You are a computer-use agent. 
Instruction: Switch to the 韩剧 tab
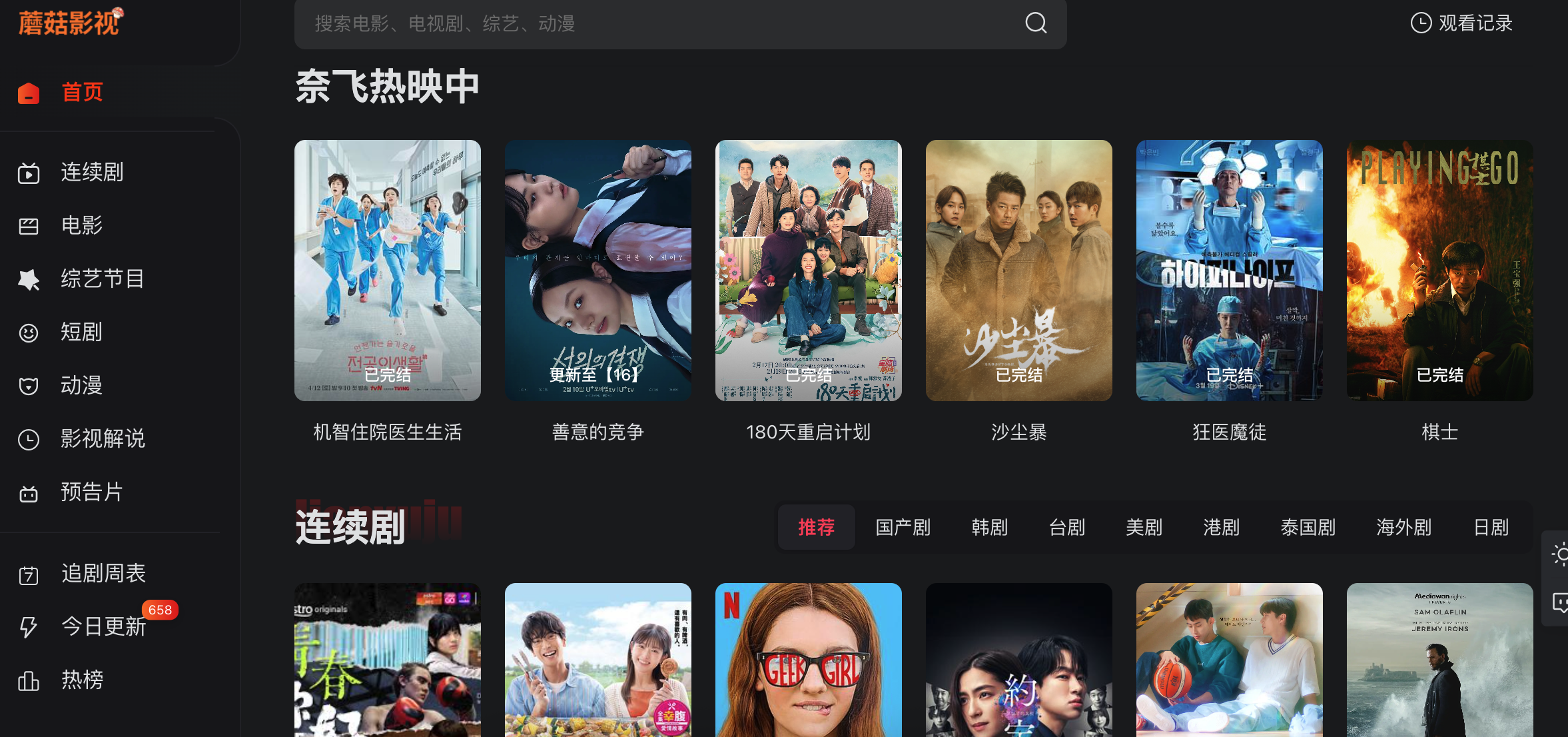click(x=989, y=528)
